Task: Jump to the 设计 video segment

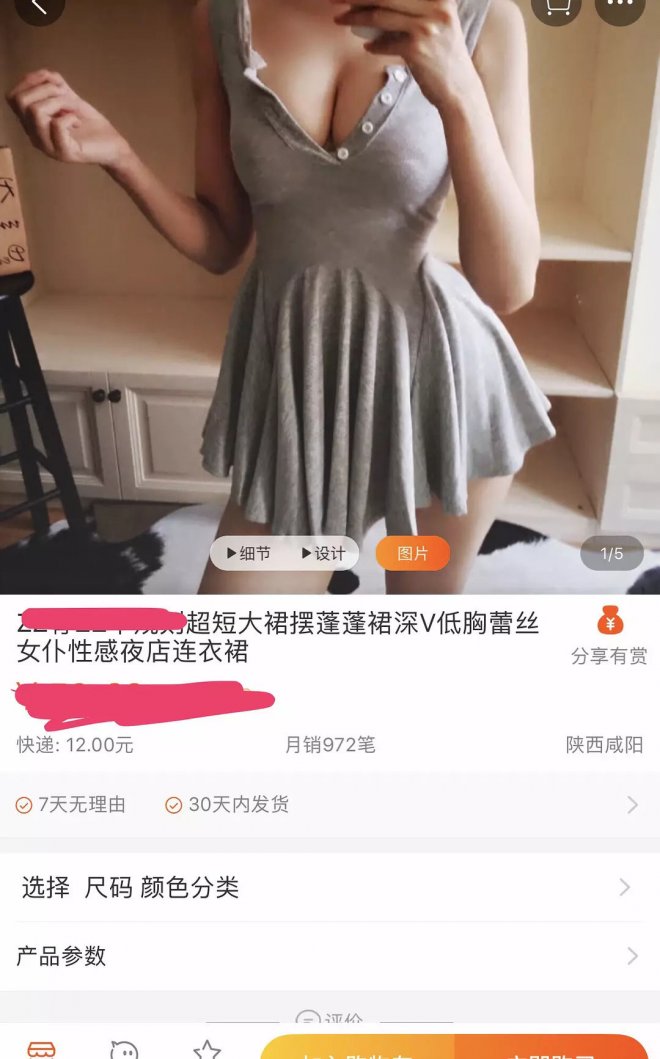Action: tap(323, 553)
